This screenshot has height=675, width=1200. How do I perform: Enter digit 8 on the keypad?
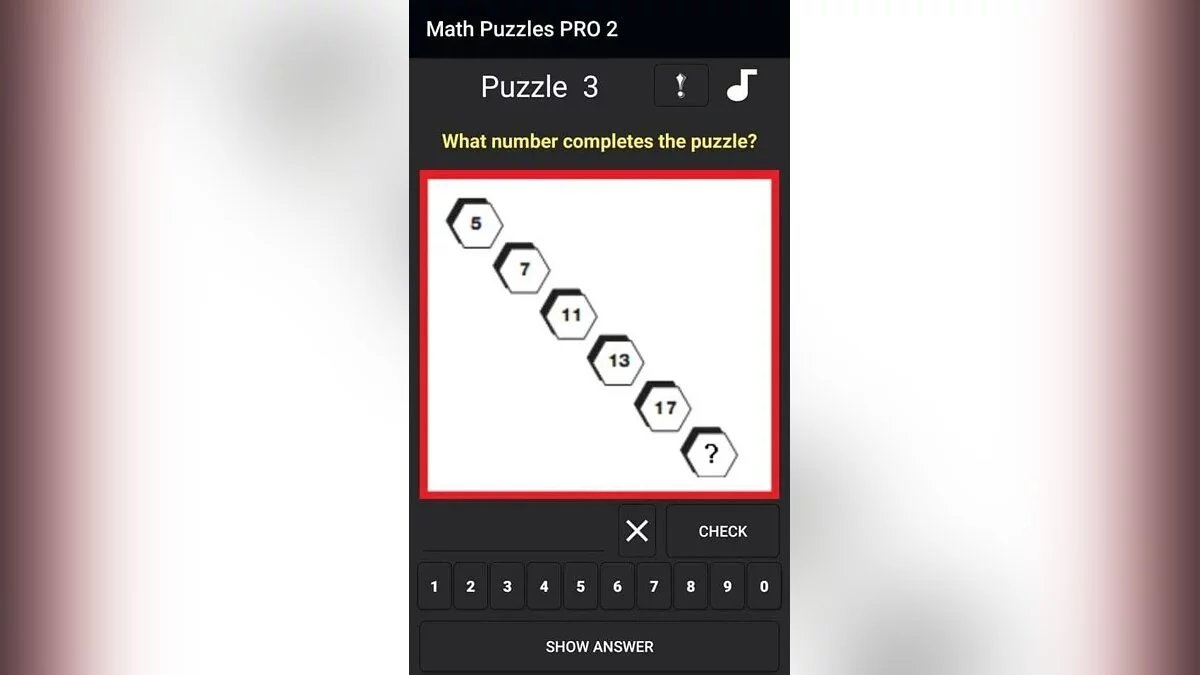tap(691, 587)
